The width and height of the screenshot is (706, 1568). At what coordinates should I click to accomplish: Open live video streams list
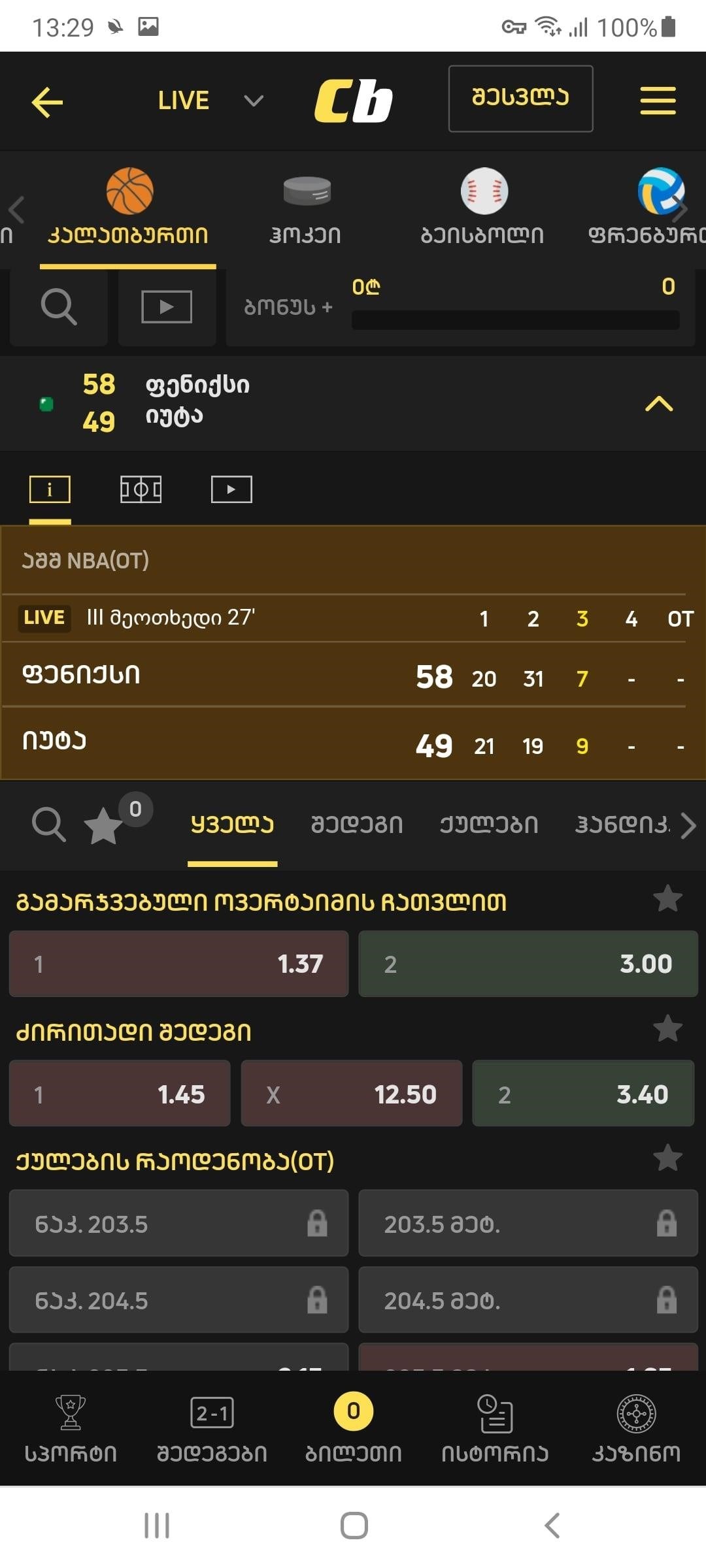167,306
